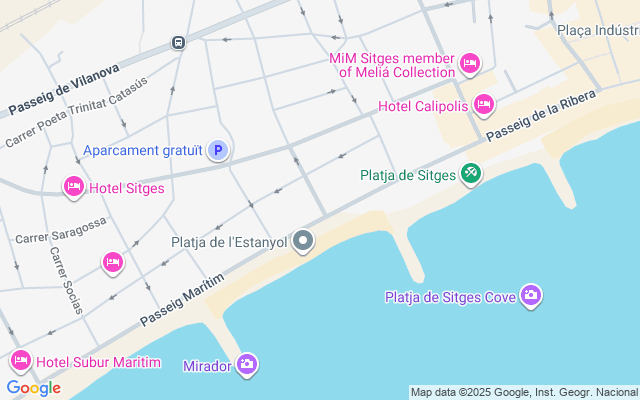Tap the unlabeled hotel pin near Carrer Socias

(113, 263)
